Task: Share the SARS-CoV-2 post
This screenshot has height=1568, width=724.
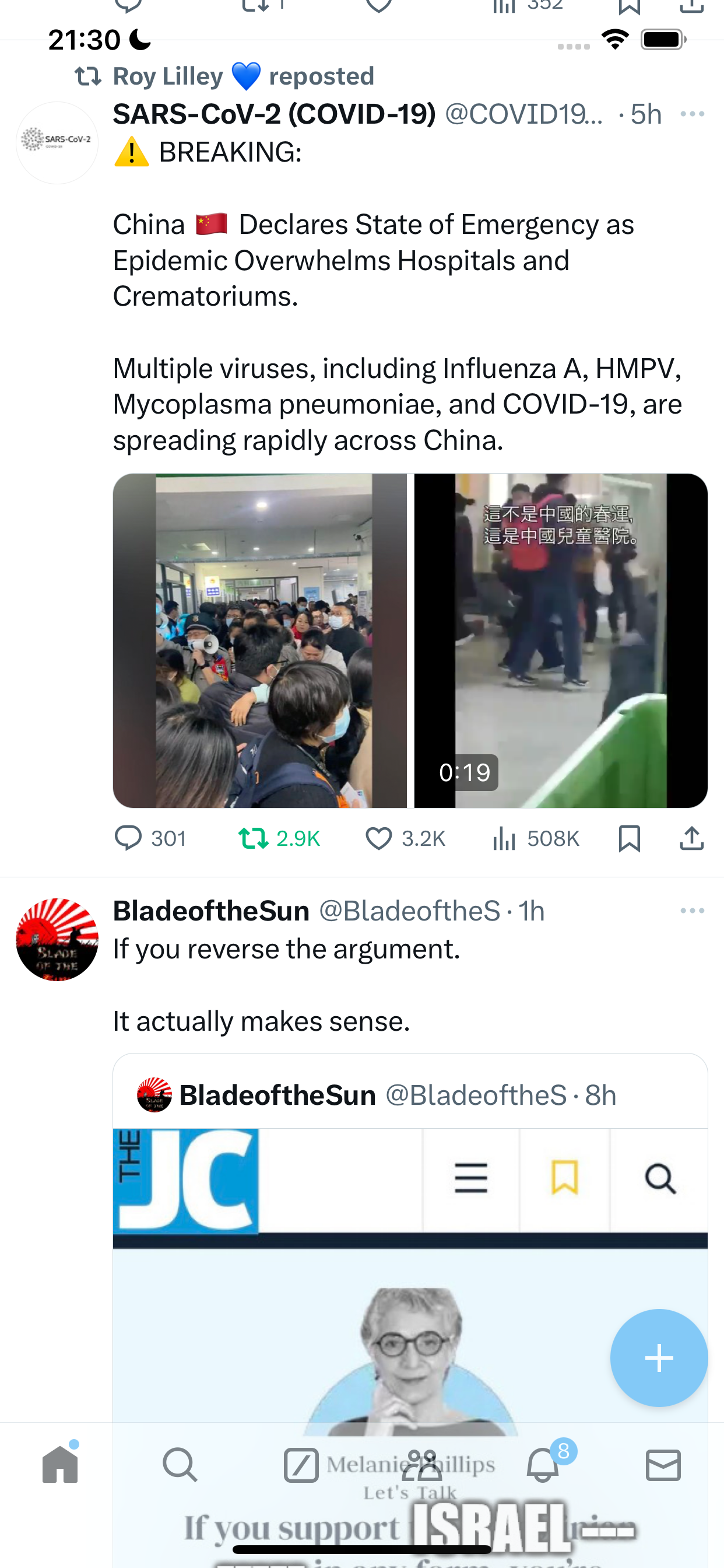Action: 692,839
